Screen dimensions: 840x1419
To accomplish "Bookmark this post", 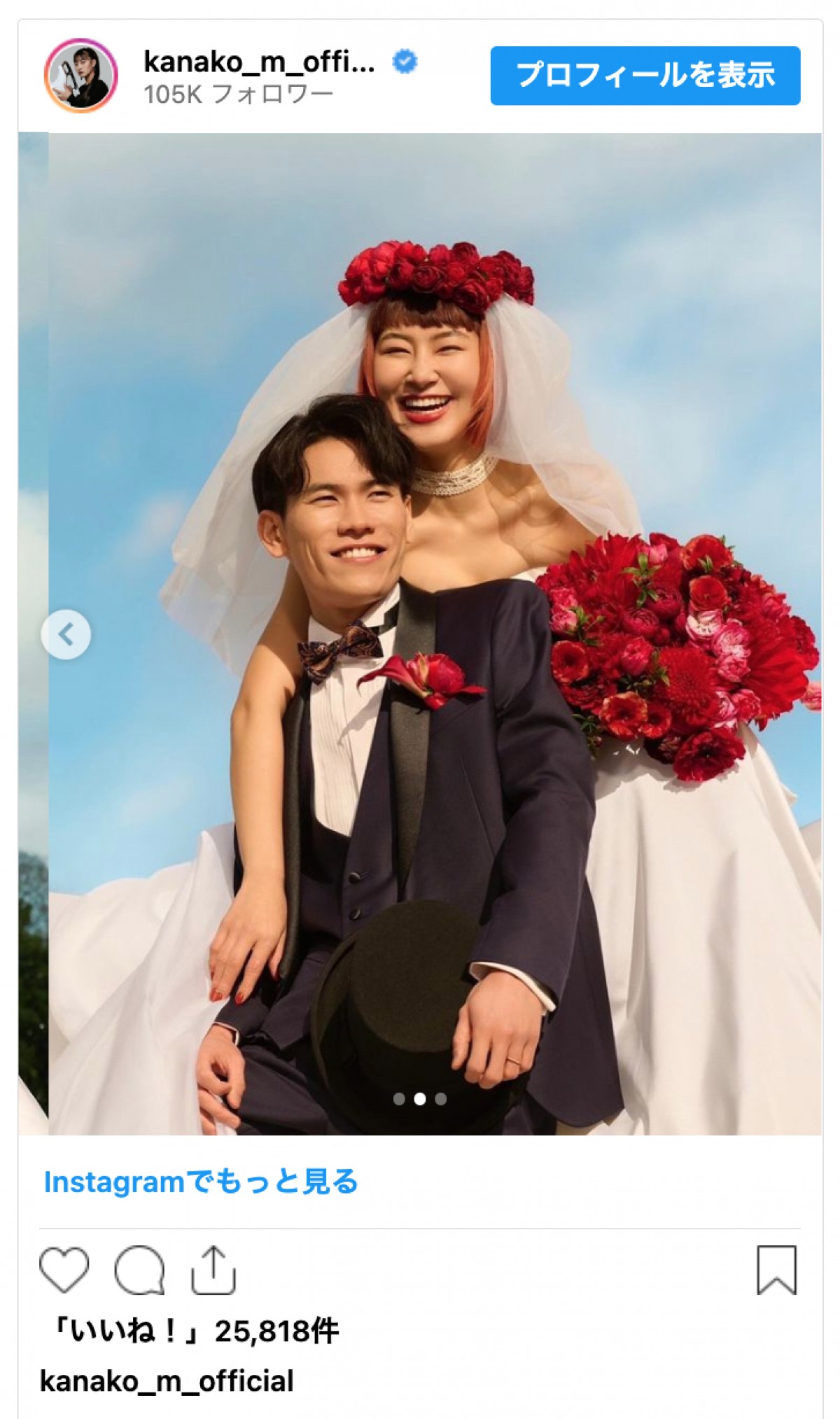I will coord(776,1269).
